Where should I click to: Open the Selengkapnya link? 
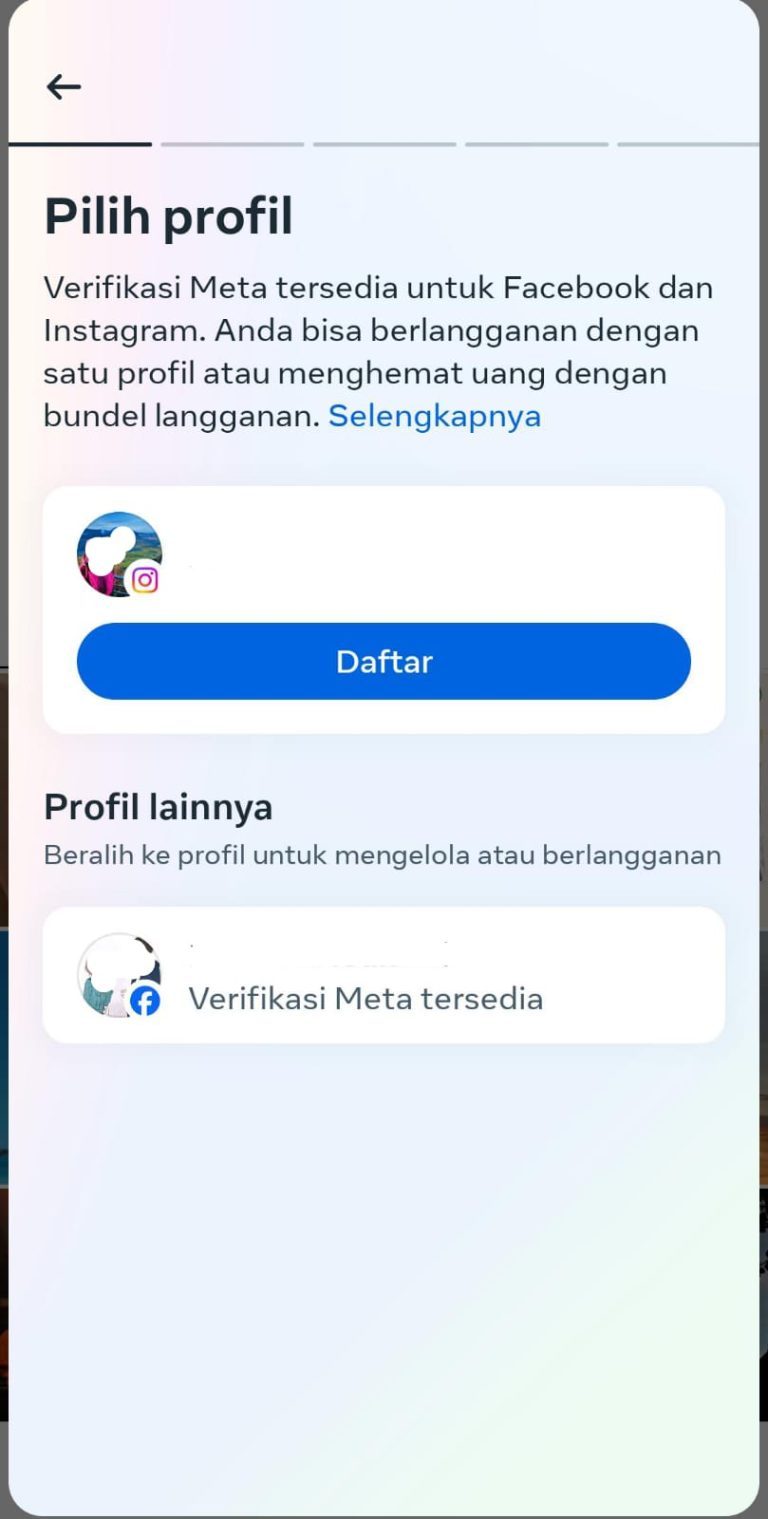pyautogui.click(x=435, y=415)
